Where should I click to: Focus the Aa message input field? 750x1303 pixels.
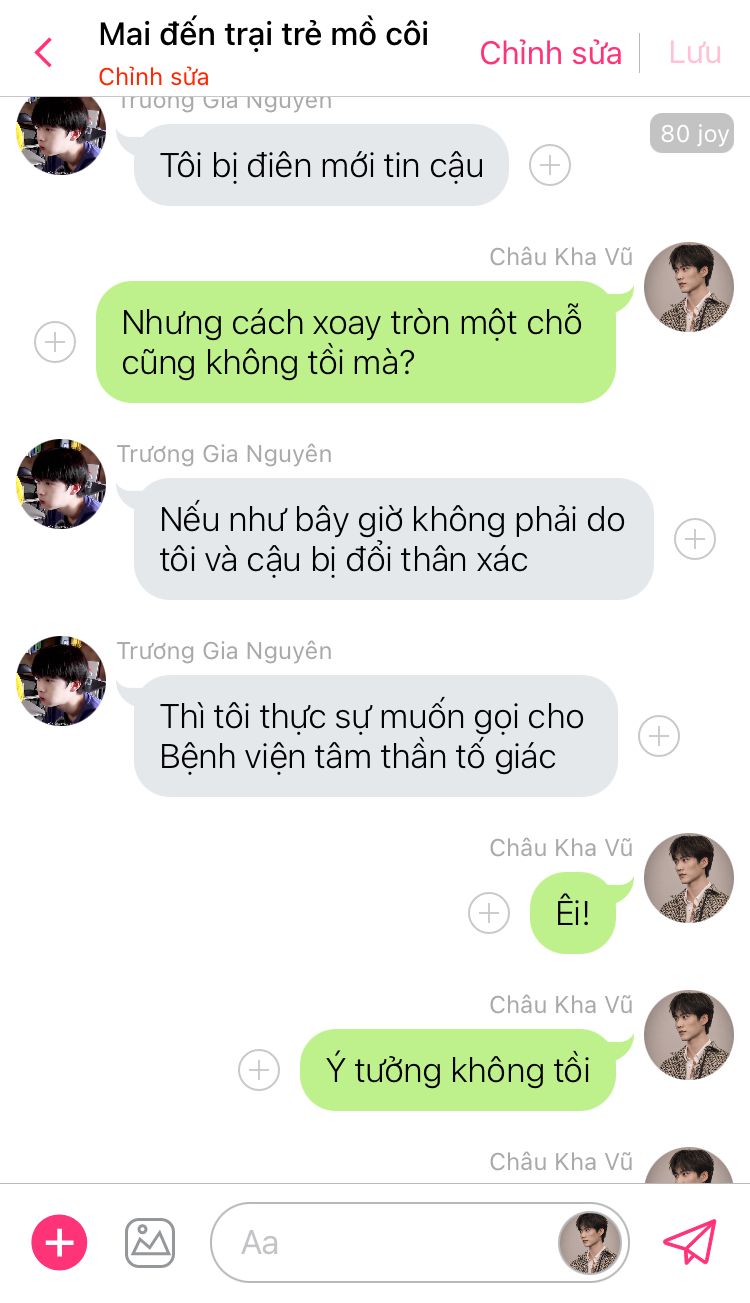click(x=380, y=1243)
